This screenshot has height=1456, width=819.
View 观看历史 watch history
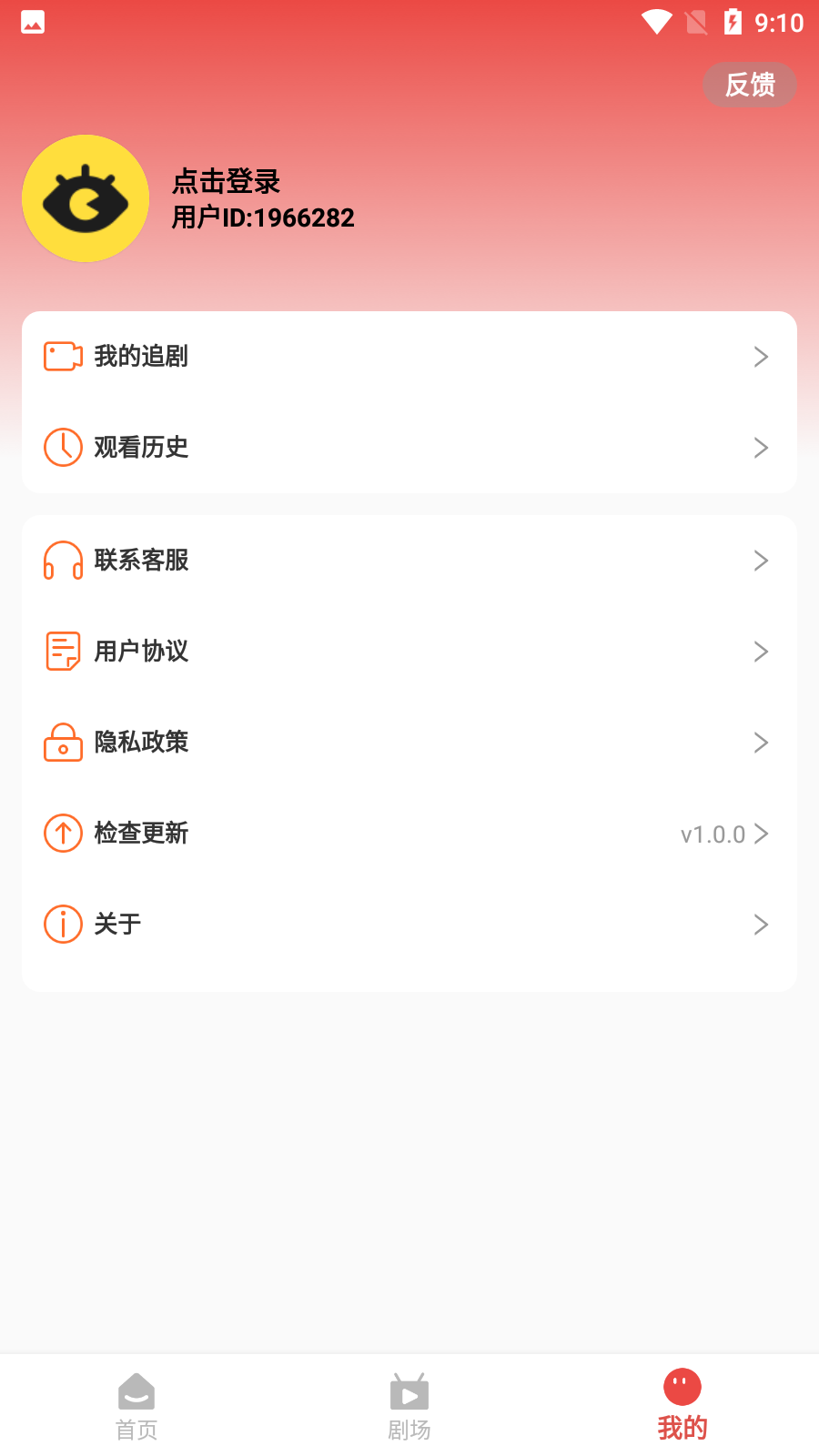[x=409, y=448]
